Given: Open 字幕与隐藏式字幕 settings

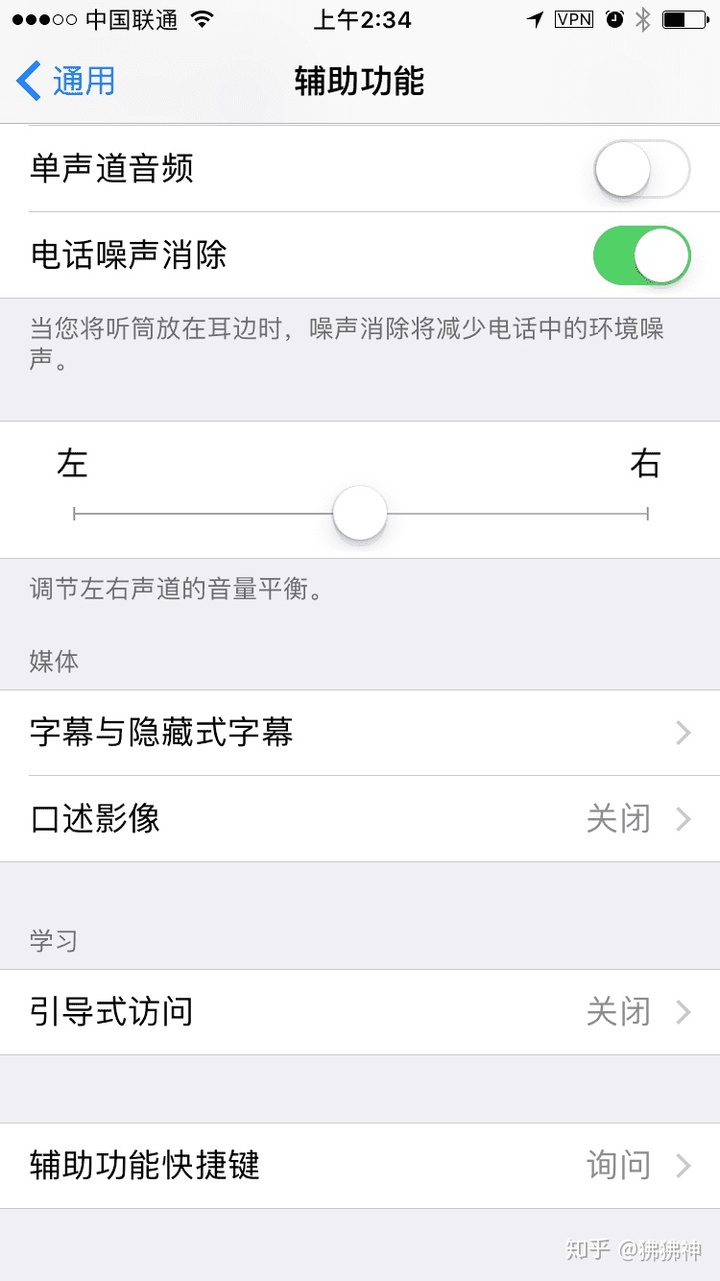Looking at the screenshot, I should 360,733.
